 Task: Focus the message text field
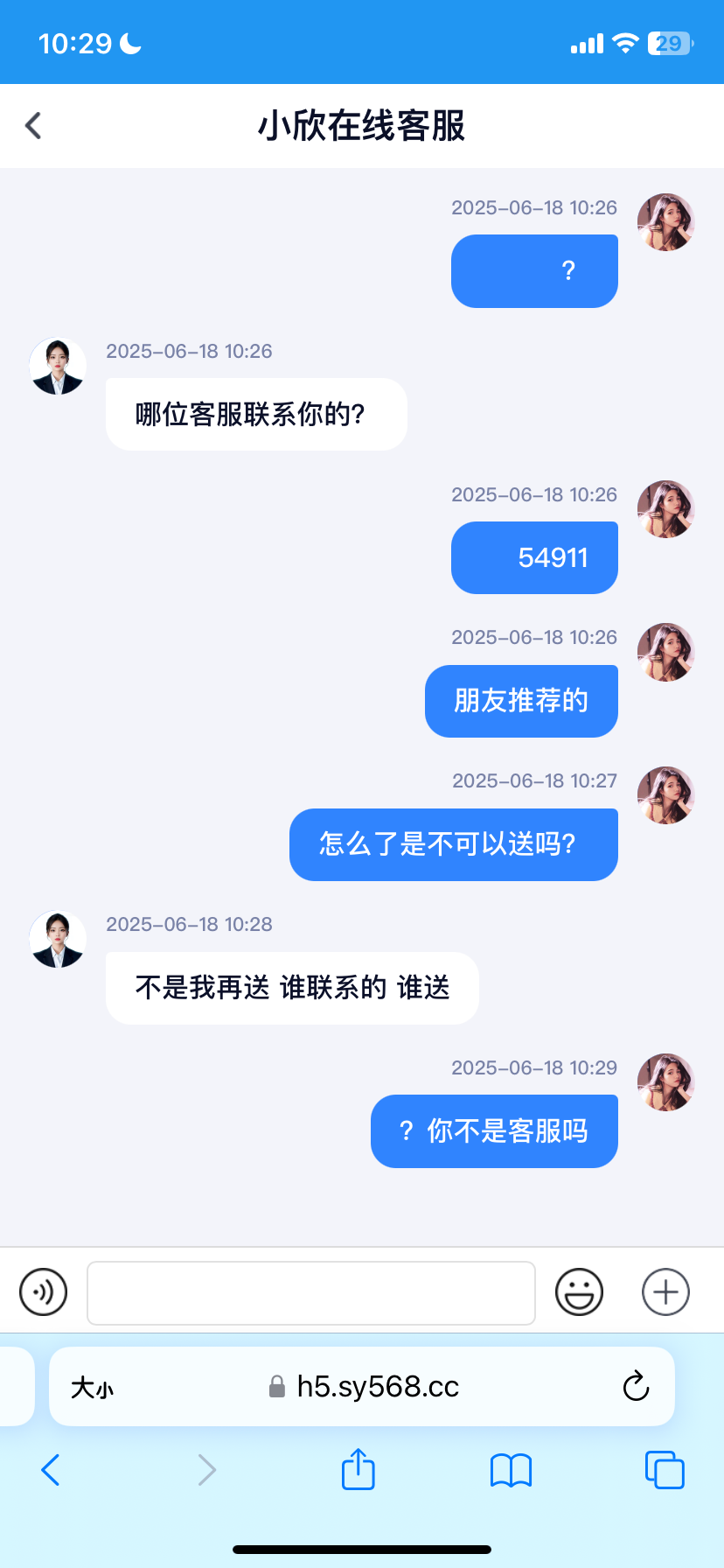[x=310, y=1292]
